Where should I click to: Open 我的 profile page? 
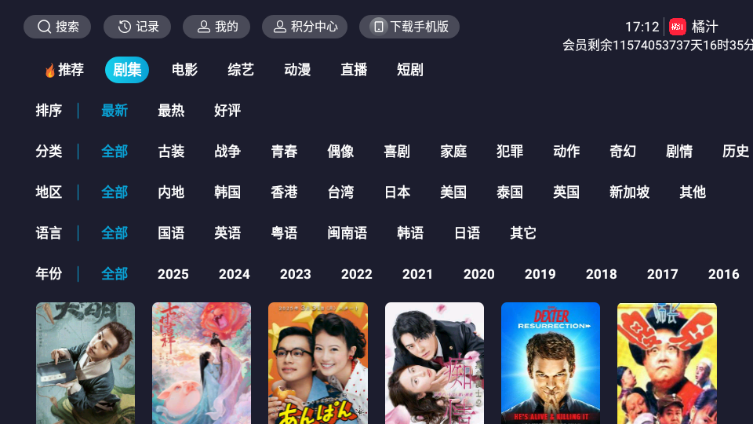tap(217, 27)
